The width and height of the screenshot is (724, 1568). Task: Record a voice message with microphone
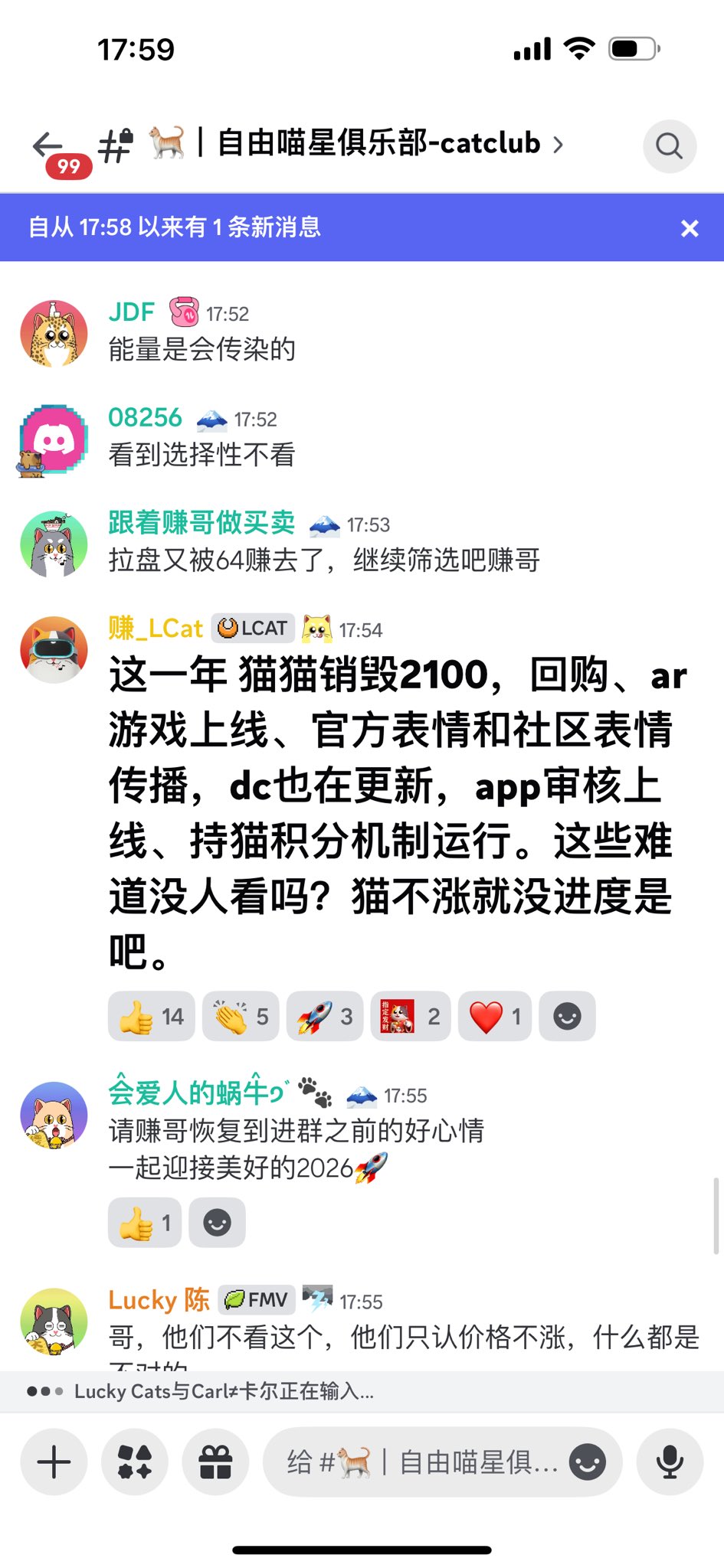pyautogui.click(x=670, y=1462)
